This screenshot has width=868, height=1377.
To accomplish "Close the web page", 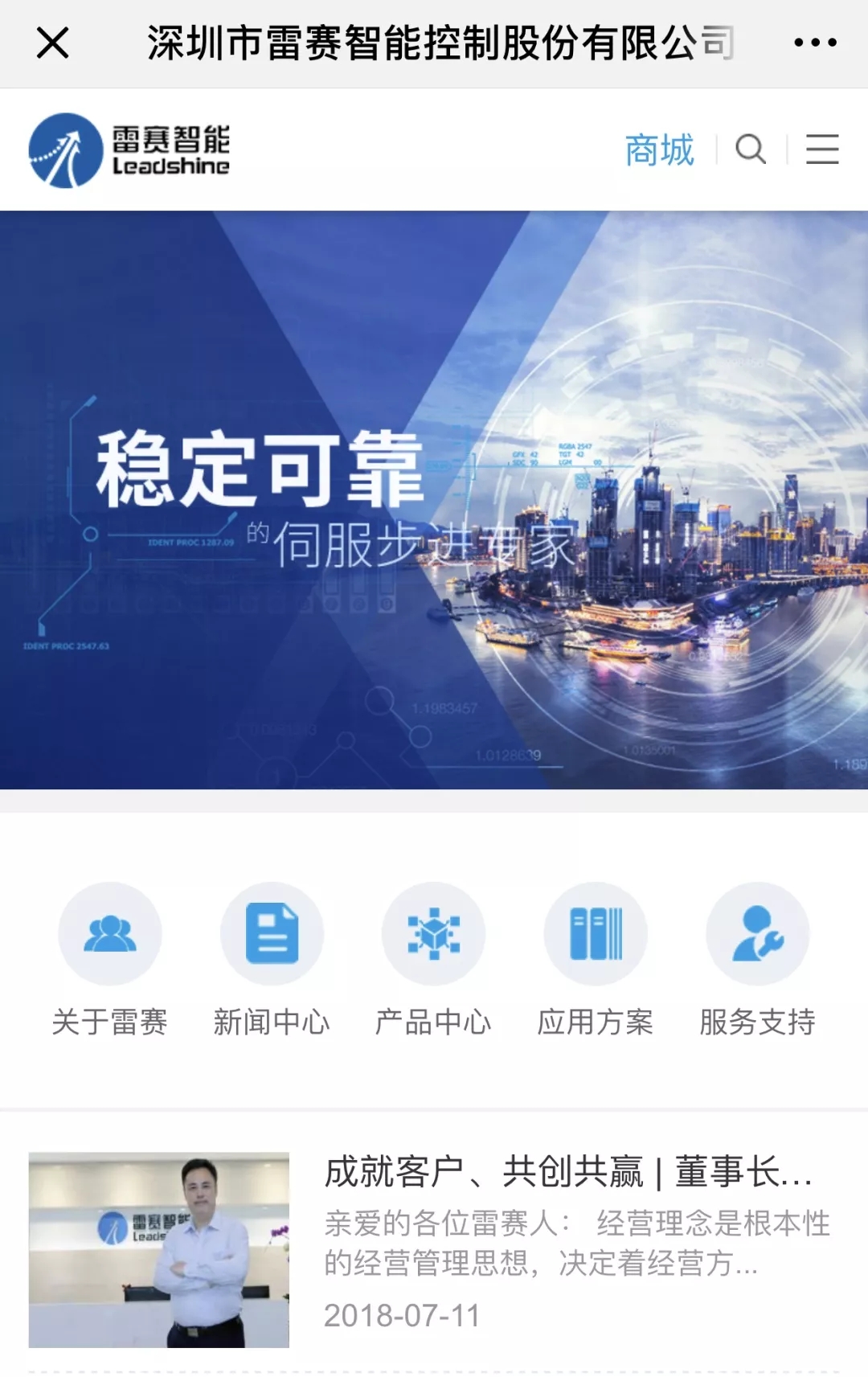I will pyautogui.click(x=53, y=43).
